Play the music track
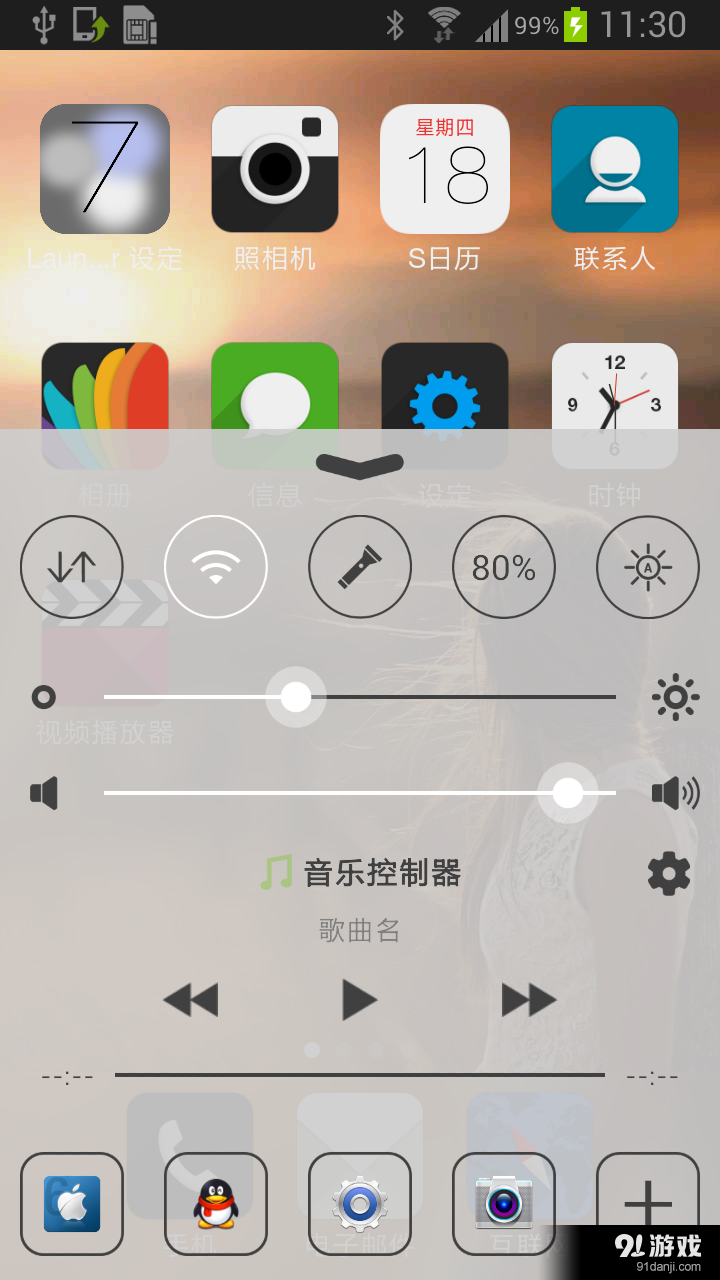Screen dimensions: 720x1280 [x=359, y=999]
